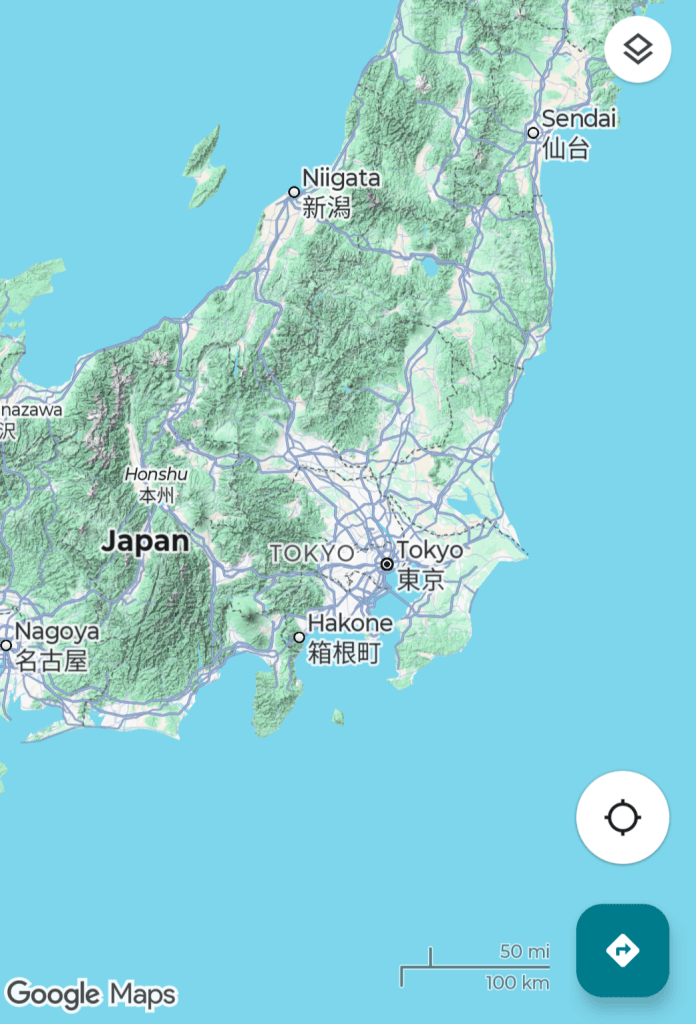696x1024 pixels.
Task: Open the map layers selector
Action: [x=638, y=49]
